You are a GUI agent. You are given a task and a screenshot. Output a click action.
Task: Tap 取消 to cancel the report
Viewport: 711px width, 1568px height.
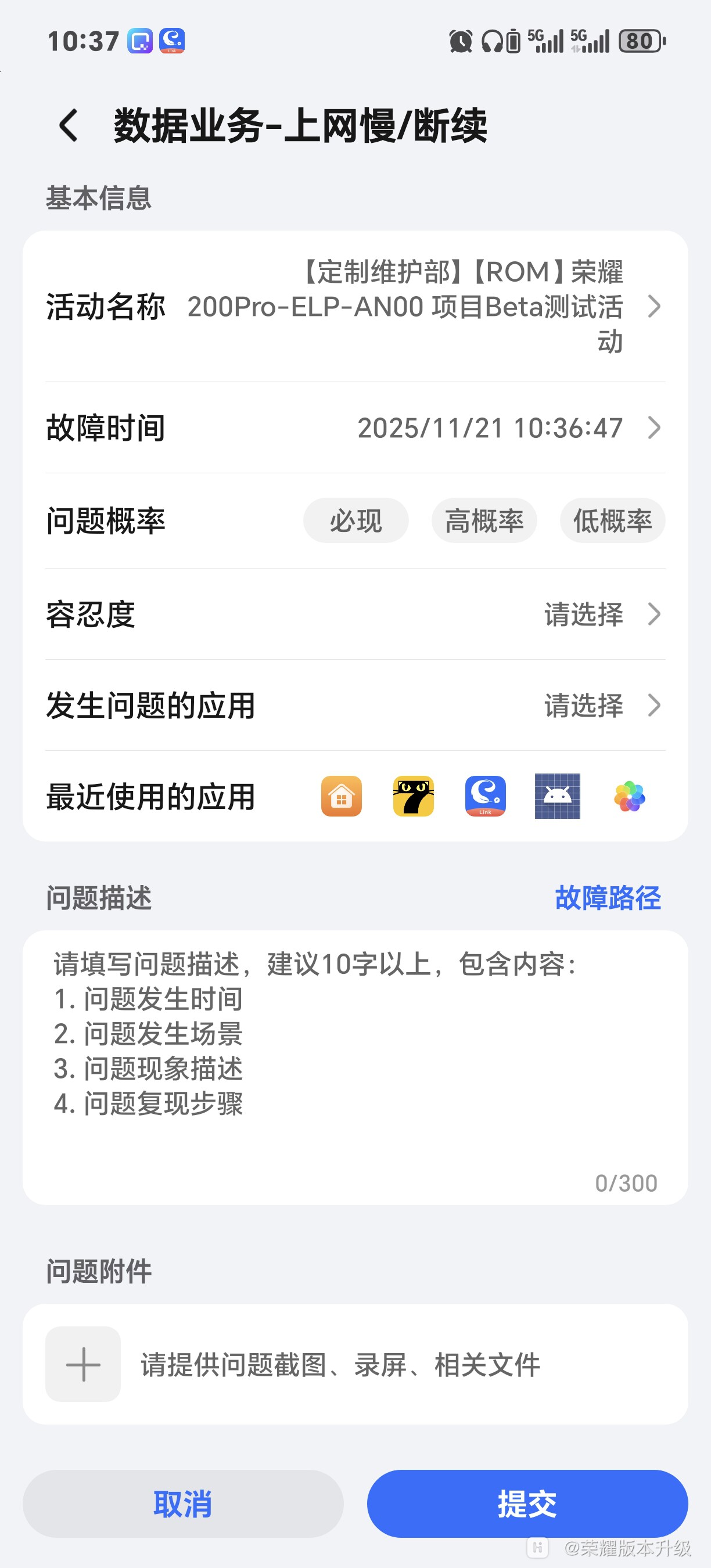click(182, 1504)
